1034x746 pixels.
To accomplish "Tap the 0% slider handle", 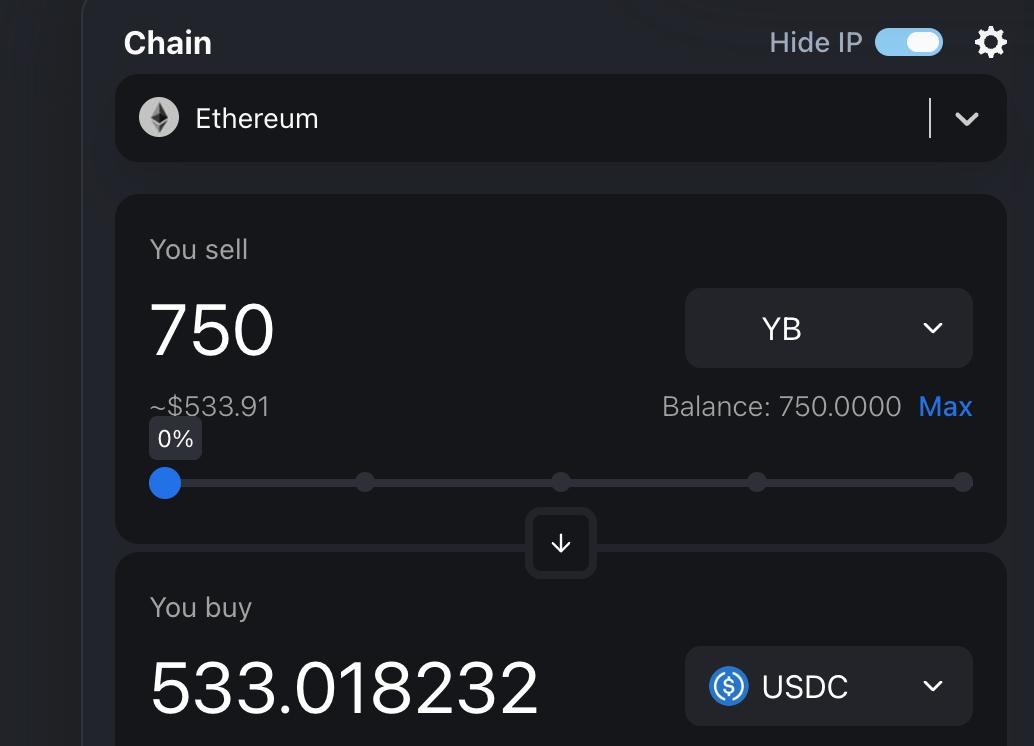I will pos(165,483).
